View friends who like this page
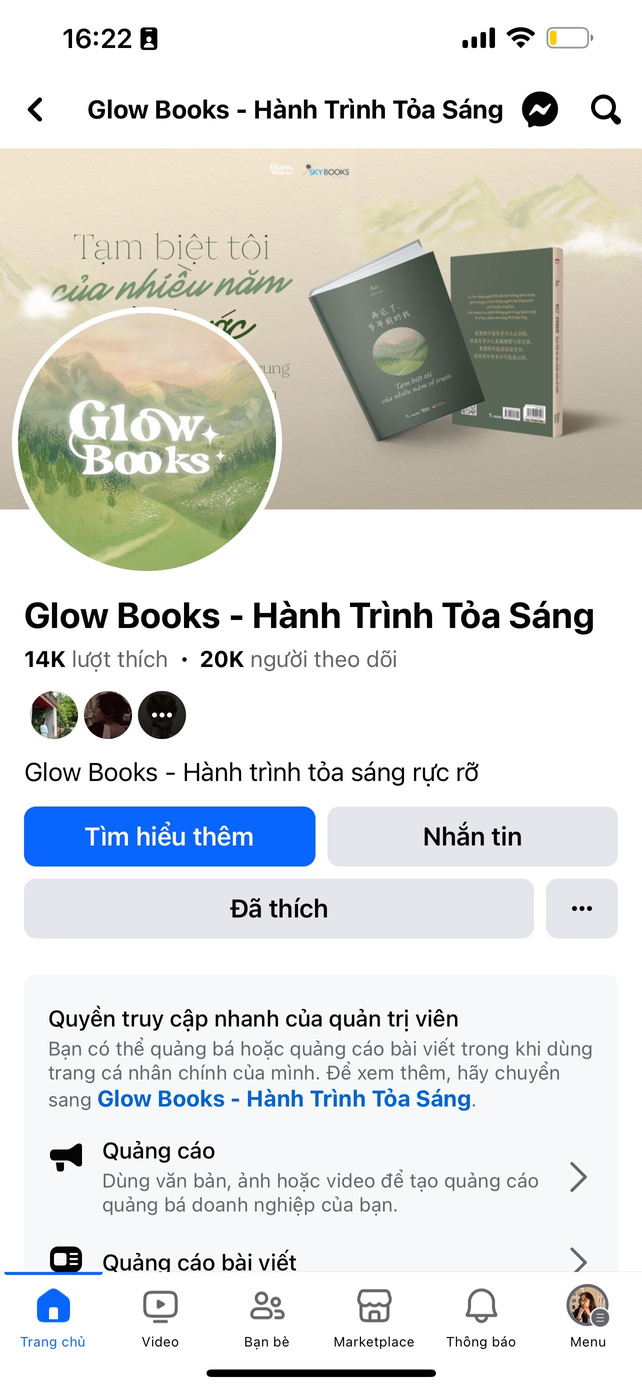 pos(108,715)
